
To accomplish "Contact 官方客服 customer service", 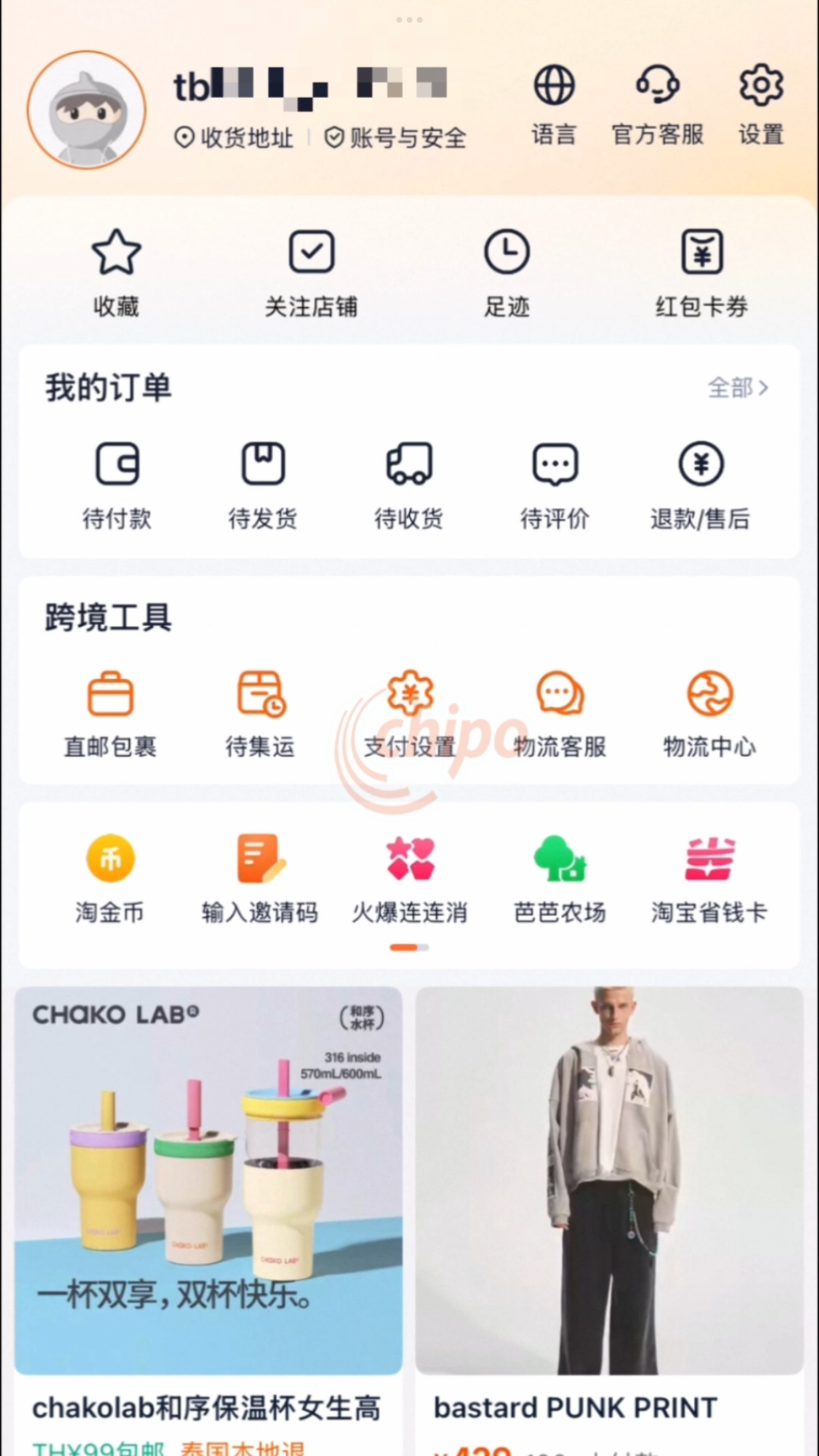I will 657,105.
